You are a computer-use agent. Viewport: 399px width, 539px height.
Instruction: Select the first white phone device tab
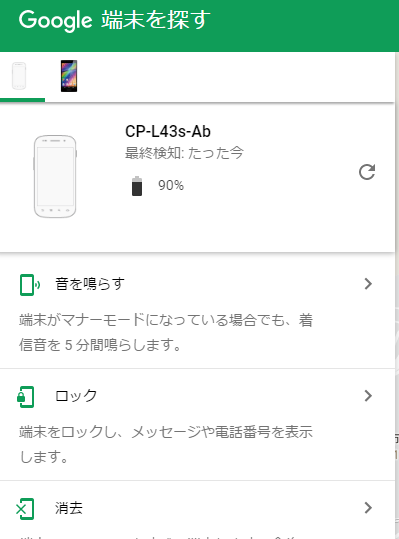coord(19,76)
